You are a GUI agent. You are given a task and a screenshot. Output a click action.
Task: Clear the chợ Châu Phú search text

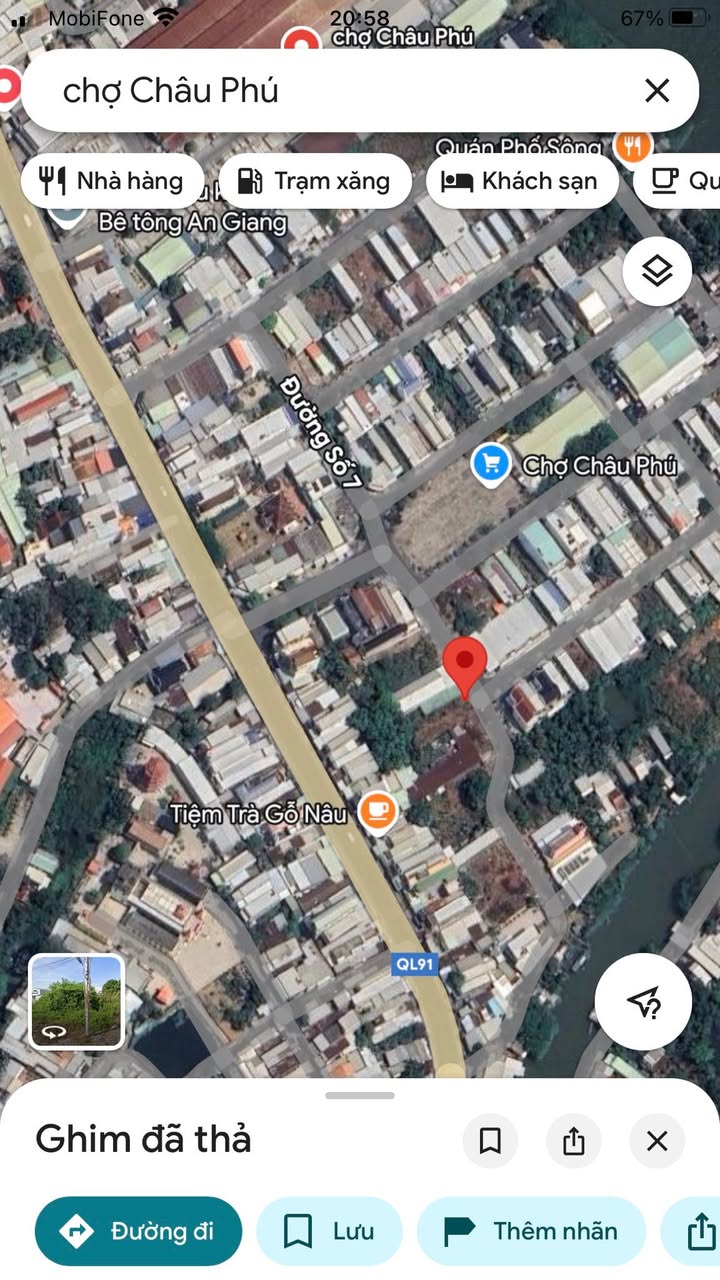click(x=657, y=91)
